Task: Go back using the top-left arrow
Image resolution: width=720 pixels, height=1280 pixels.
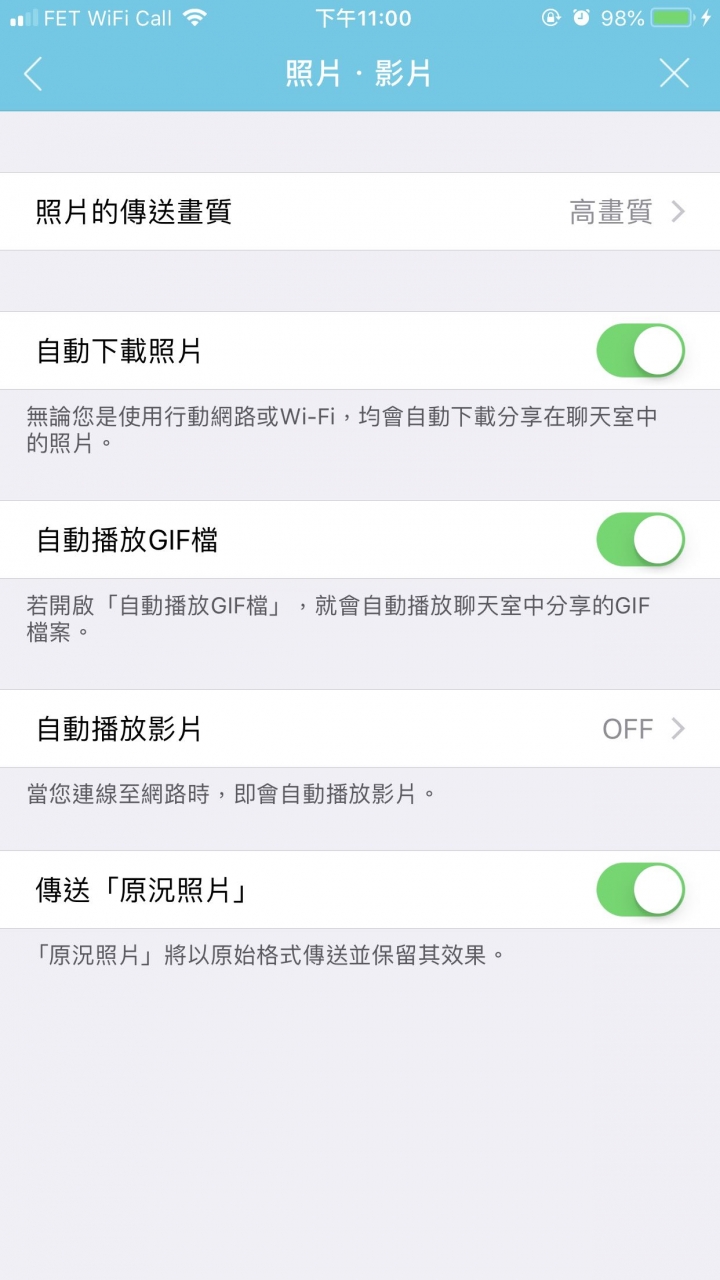Action: click(33, 74)
